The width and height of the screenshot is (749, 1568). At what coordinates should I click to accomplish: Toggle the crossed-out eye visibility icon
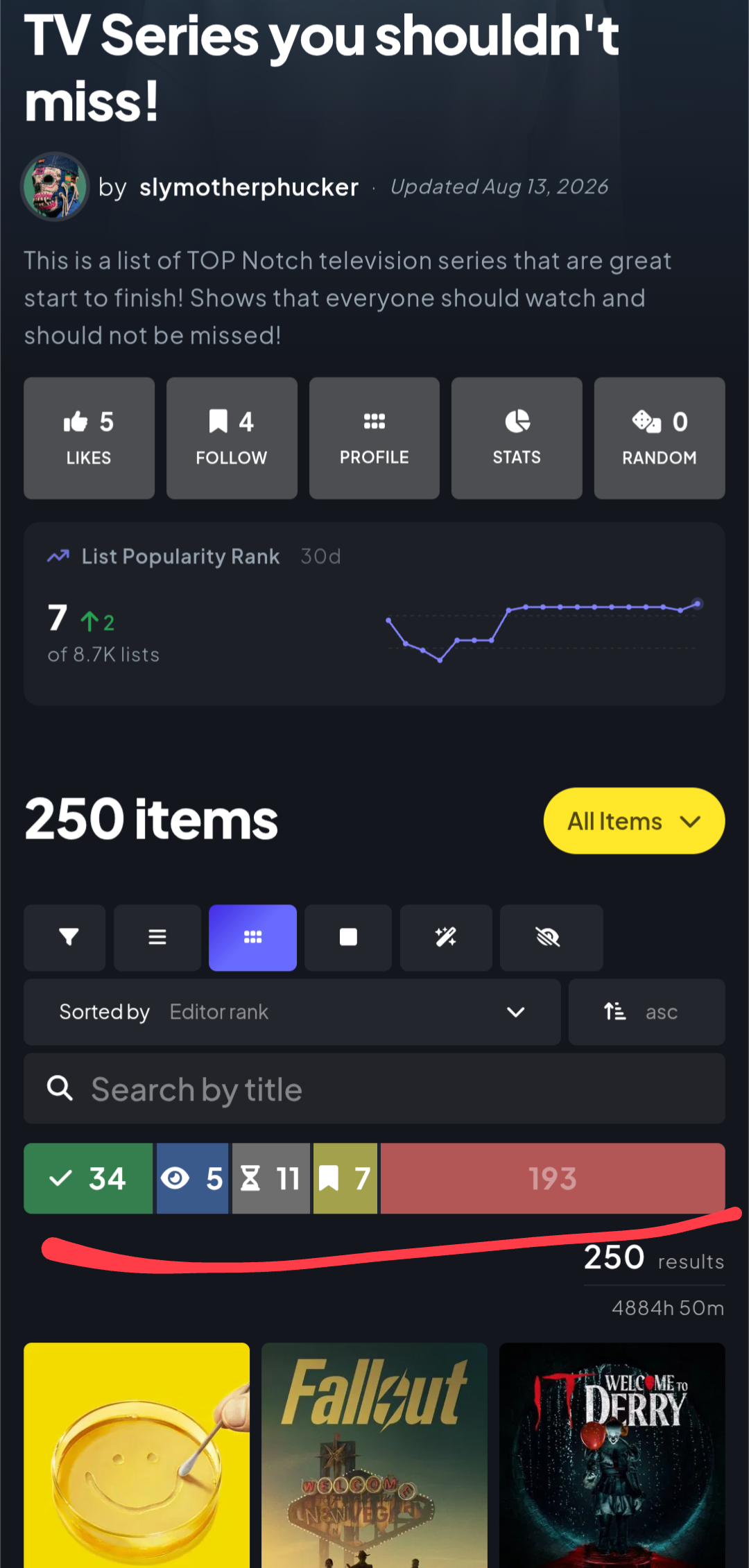click(x=551, y=938)
